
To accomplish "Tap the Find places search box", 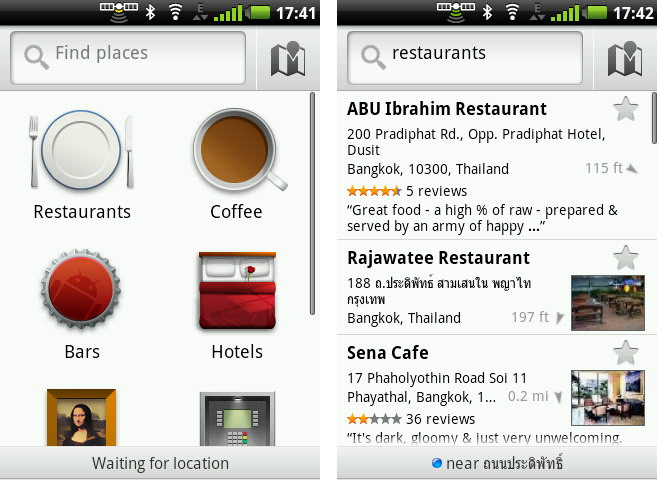I will [128, 56].
